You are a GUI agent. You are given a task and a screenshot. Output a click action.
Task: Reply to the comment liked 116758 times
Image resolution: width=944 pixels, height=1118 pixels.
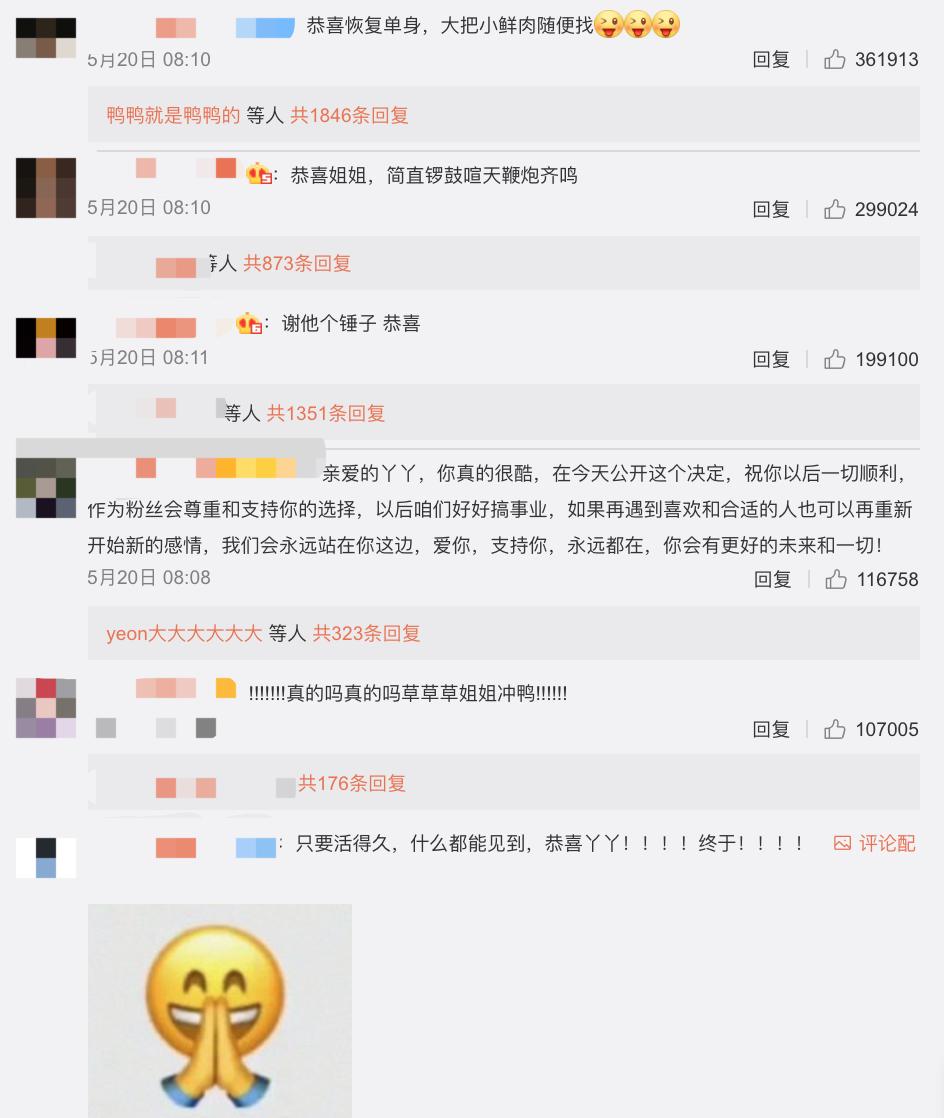click(771, 579)
